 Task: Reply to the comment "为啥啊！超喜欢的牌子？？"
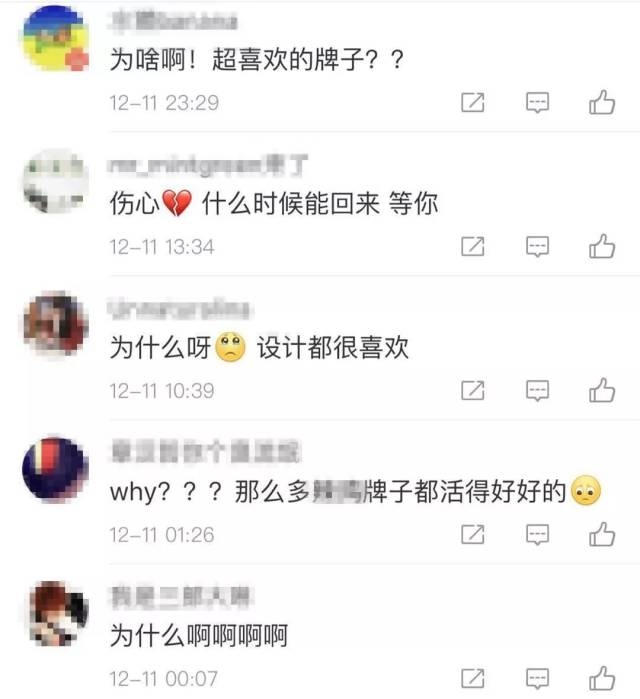(538, 102)
